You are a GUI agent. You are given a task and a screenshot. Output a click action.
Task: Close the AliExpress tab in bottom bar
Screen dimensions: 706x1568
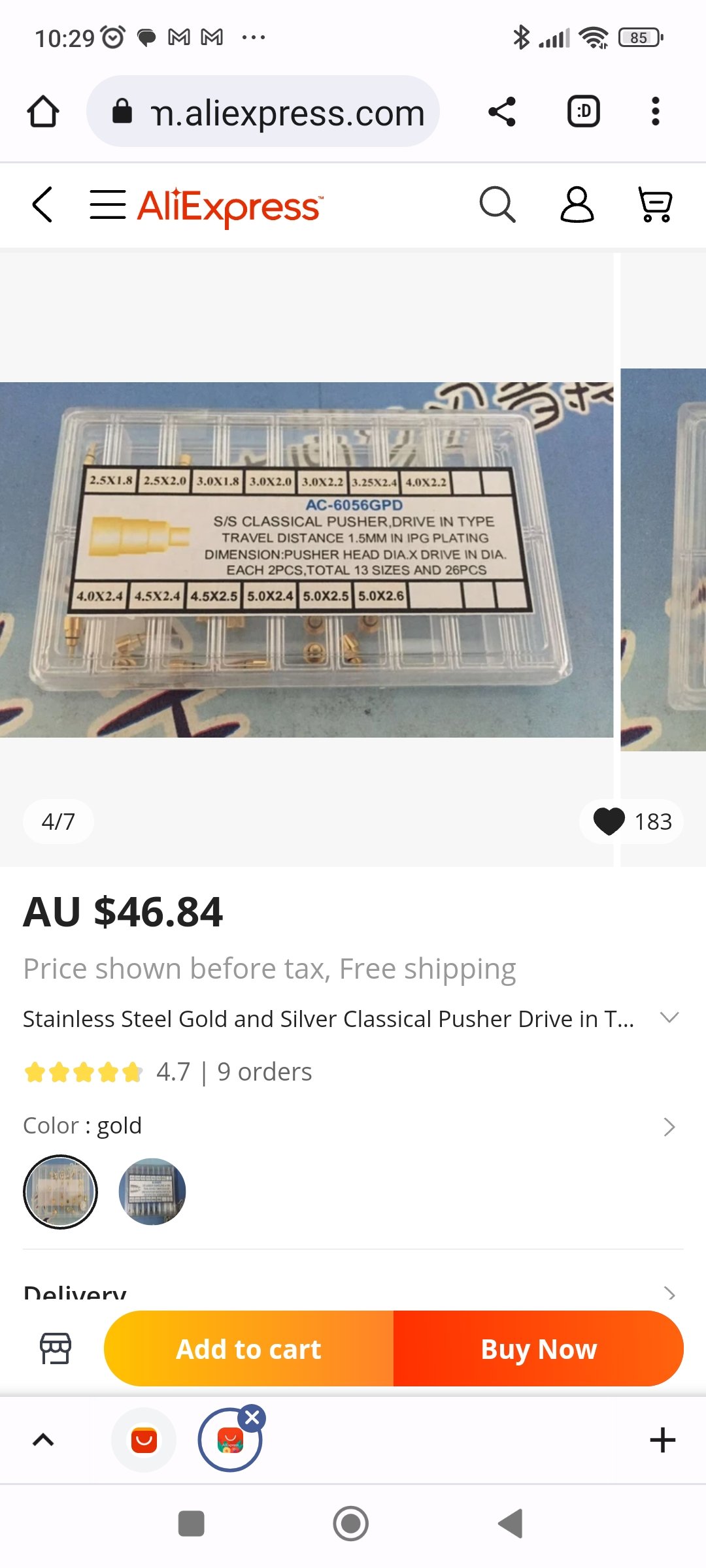(252, 1418)
